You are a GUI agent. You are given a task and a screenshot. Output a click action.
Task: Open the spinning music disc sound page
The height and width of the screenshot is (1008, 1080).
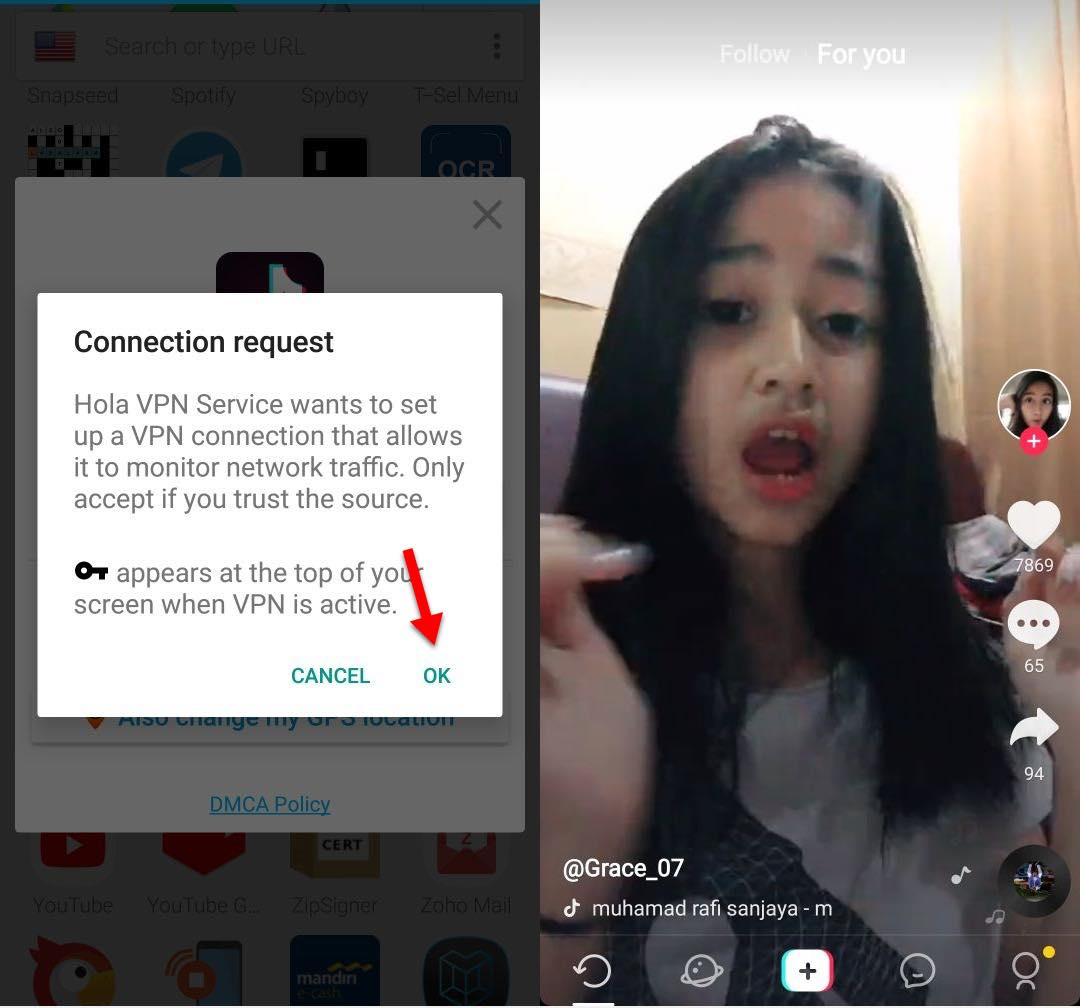[1034, 881]
